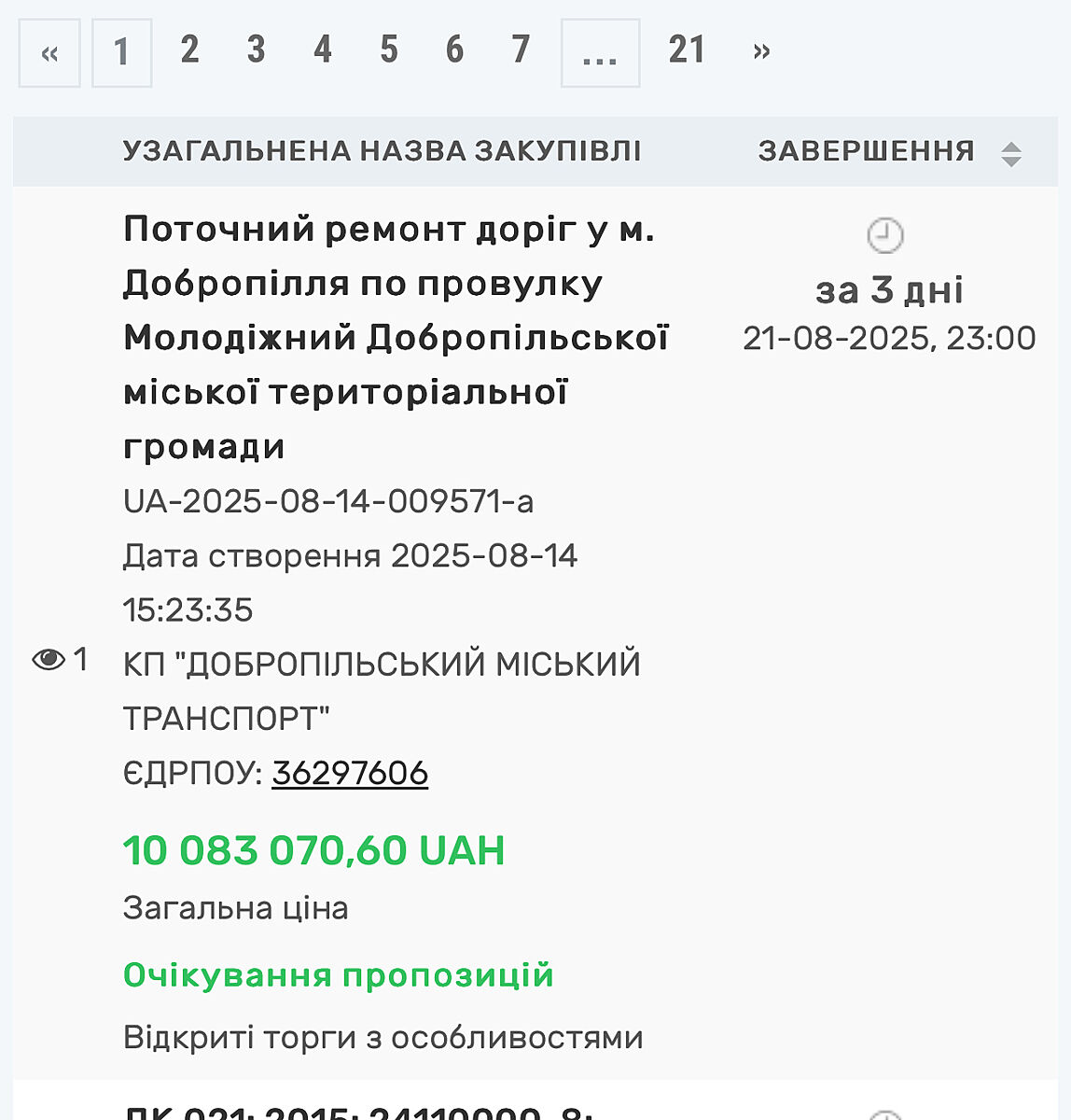Select page 1 in pagination
The width and height of the screenshot is (1071, 1120).
[121, 53]
